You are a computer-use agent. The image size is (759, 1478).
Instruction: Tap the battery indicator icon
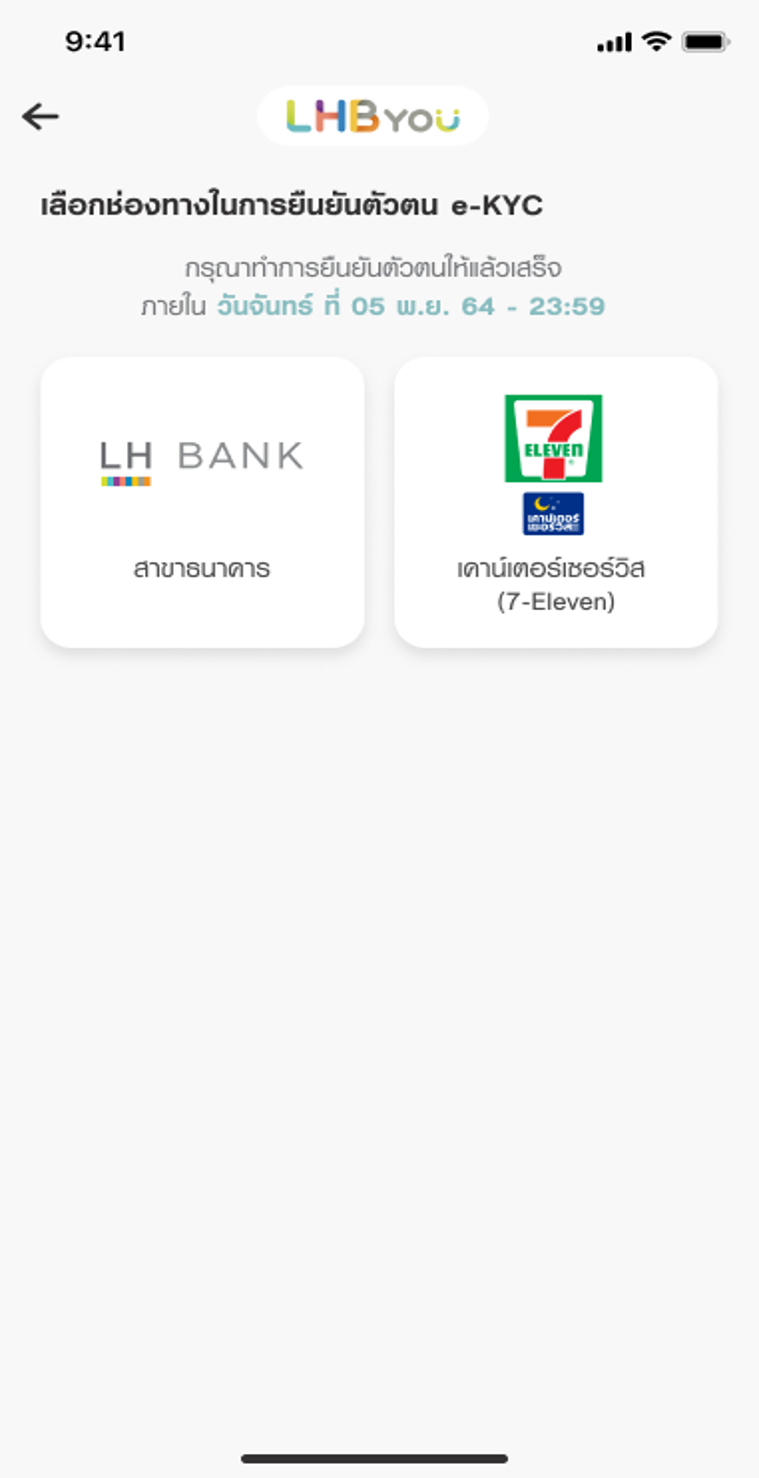pyautogui.click(x=707, y=42)
